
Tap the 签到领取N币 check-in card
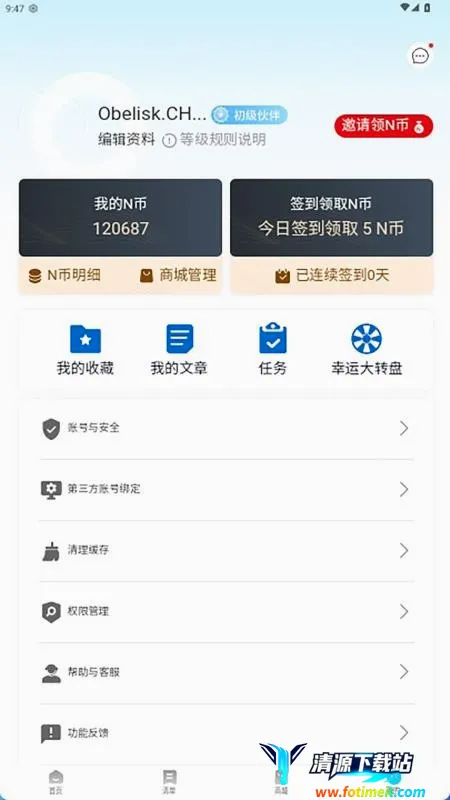[332, 217]
